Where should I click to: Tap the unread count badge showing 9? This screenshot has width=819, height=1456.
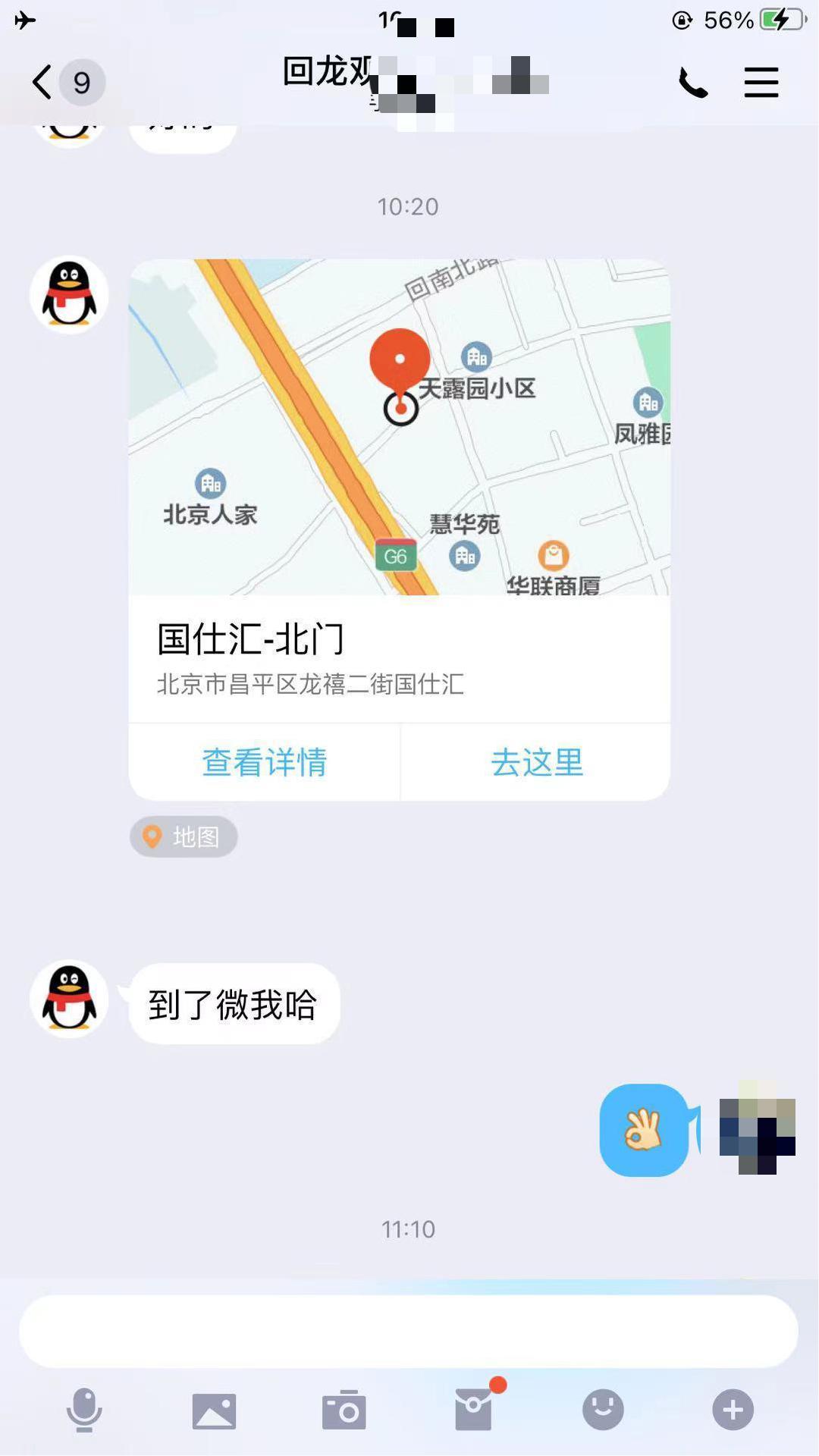[82, 82]
